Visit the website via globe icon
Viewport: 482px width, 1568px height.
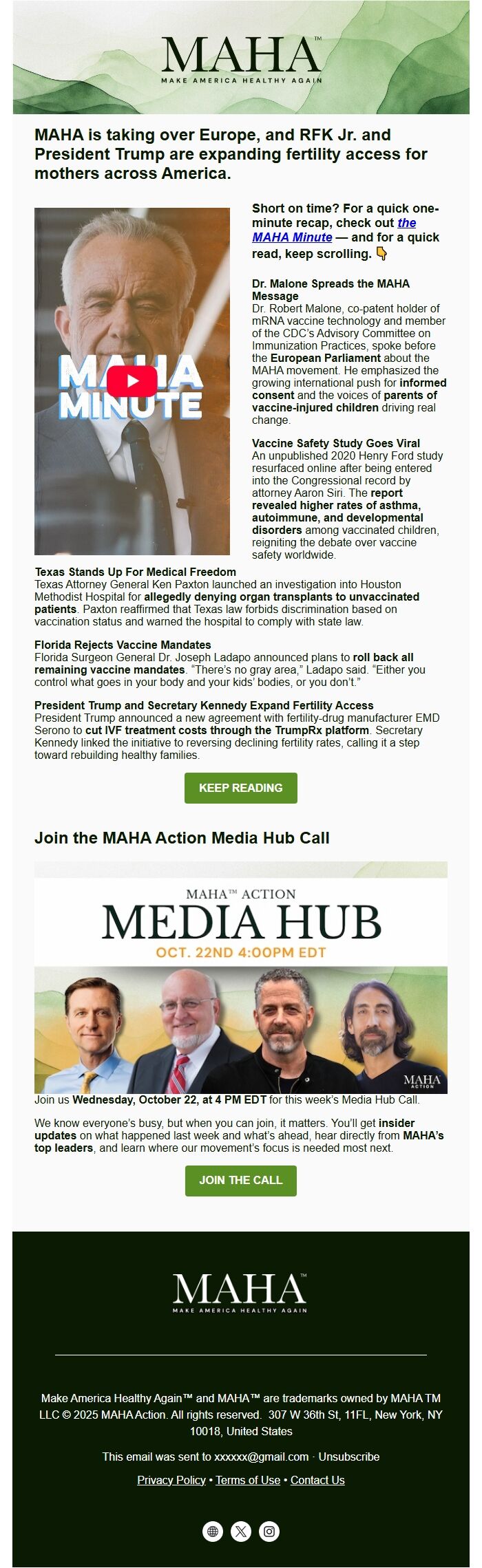[x=213, y=1532]
